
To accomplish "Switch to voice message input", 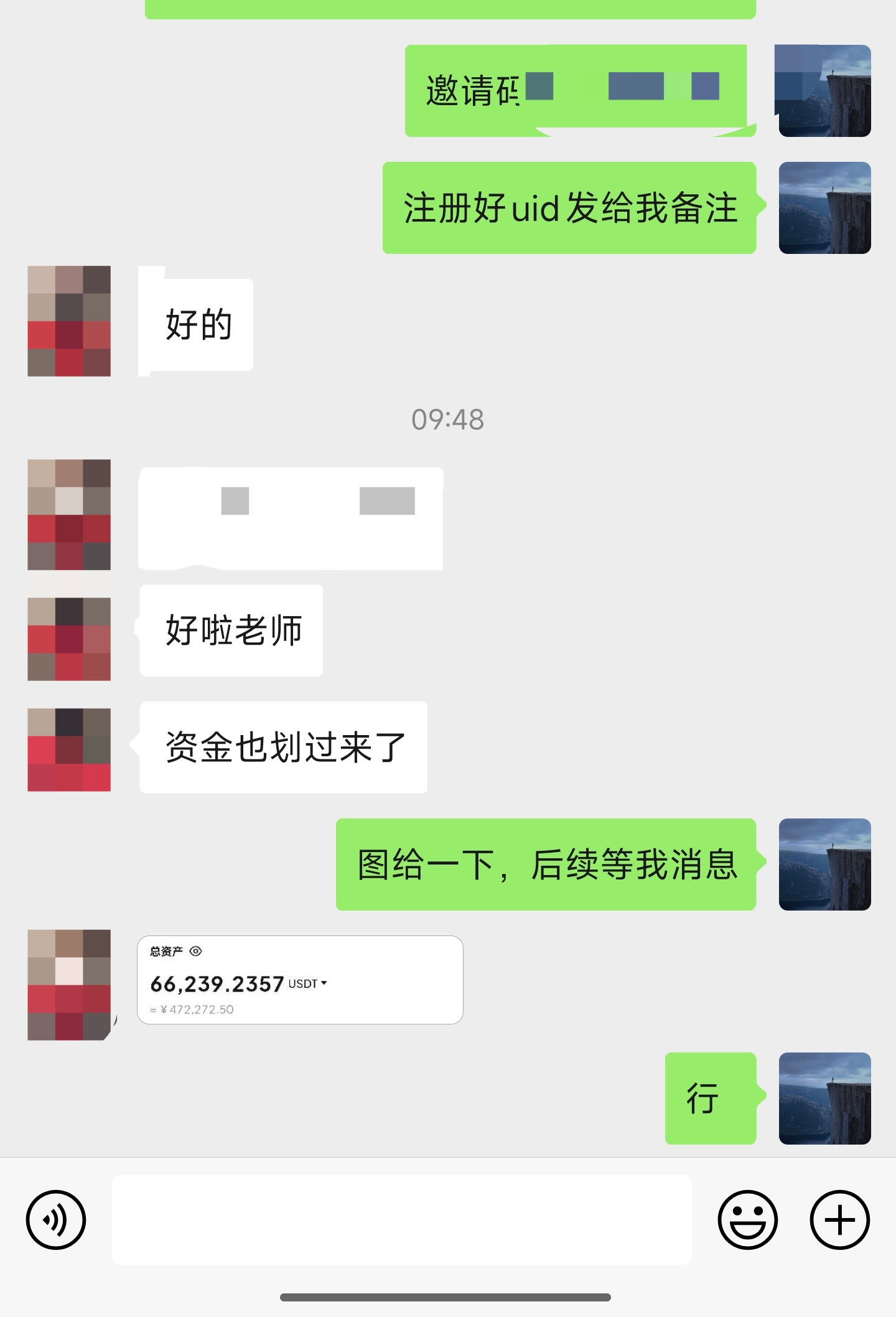I will (55, 1220).
